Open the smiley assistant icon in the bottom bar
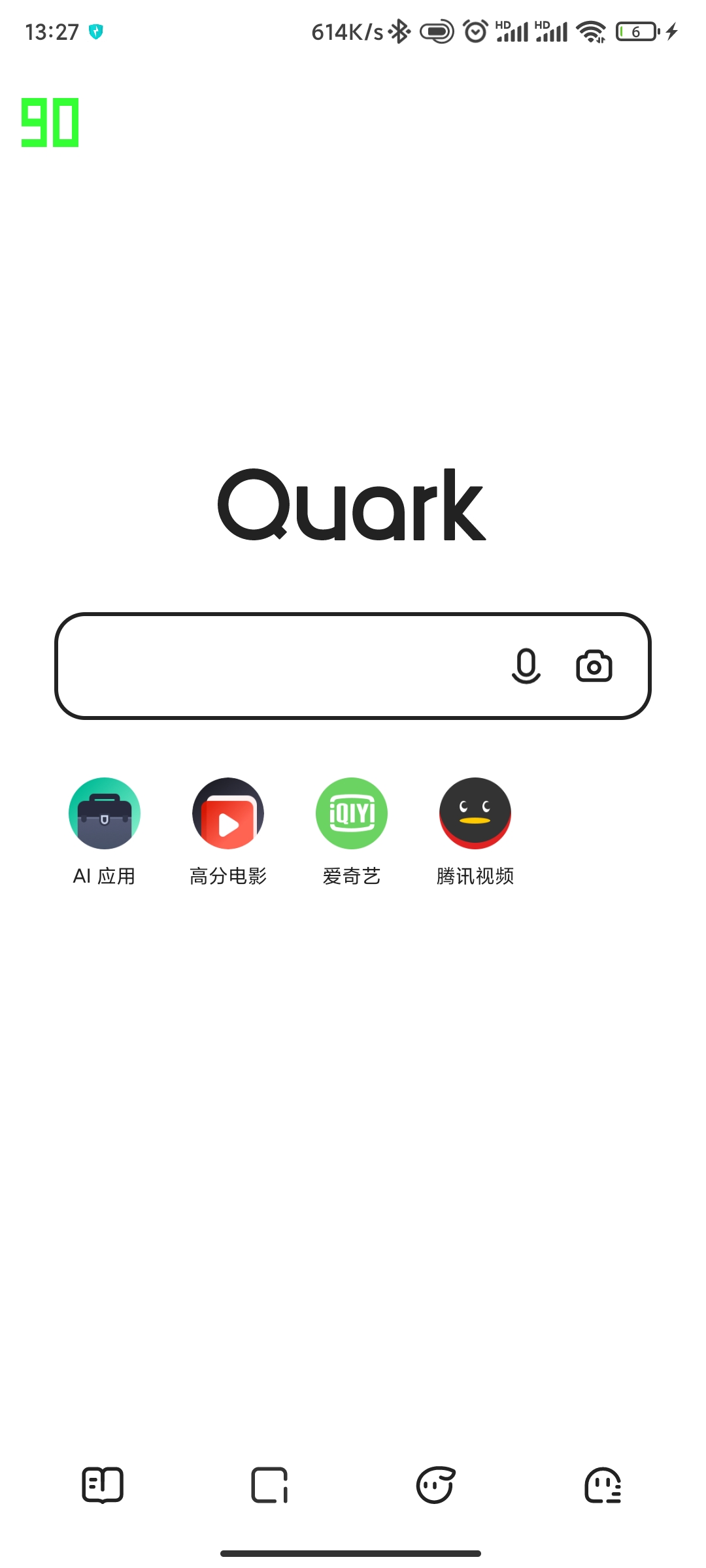 (x=435, y=1485)
